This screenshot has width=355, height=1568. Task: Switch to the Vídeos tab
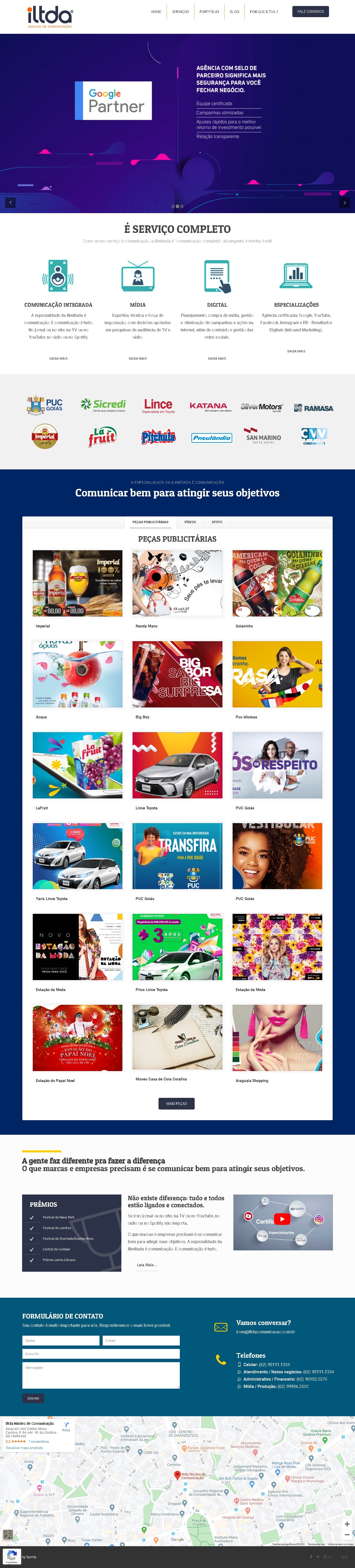coord(190,522)
